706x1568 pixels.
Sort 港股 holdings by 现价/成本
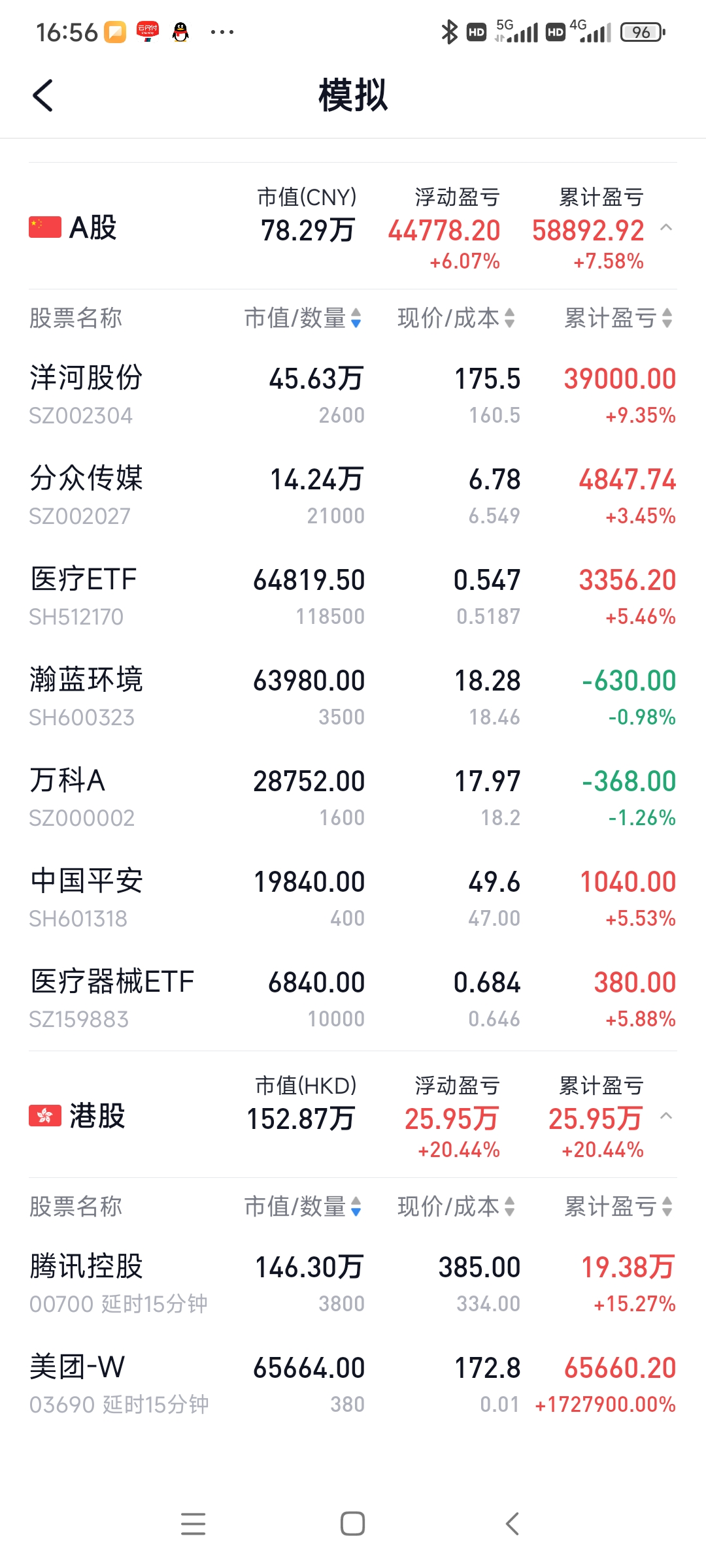[456, 1207]
